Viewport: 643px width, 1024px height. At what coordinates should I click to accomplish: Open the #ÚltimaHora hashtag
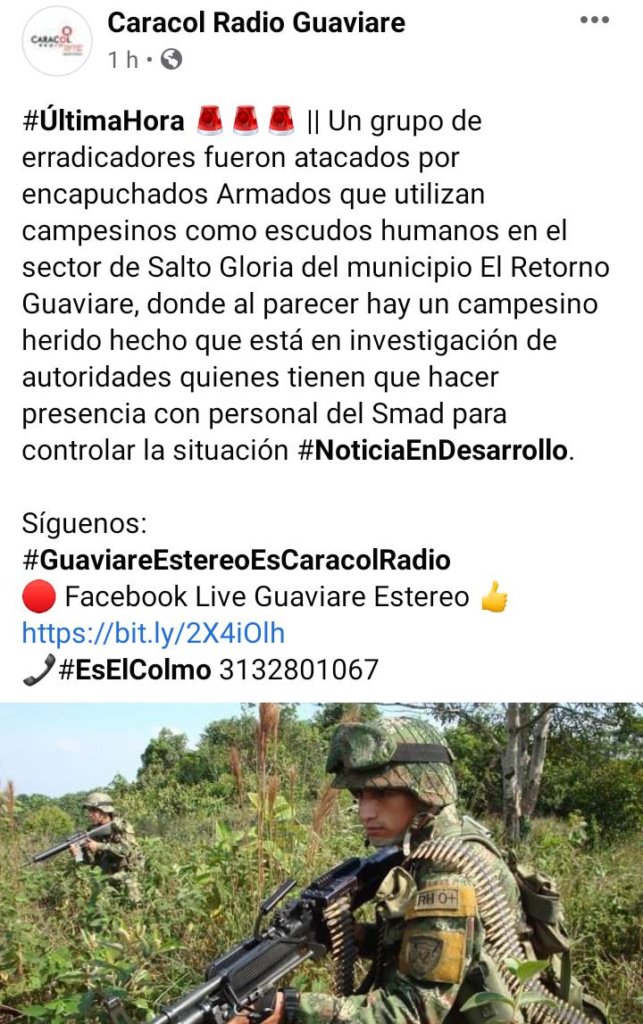(103, 122)
